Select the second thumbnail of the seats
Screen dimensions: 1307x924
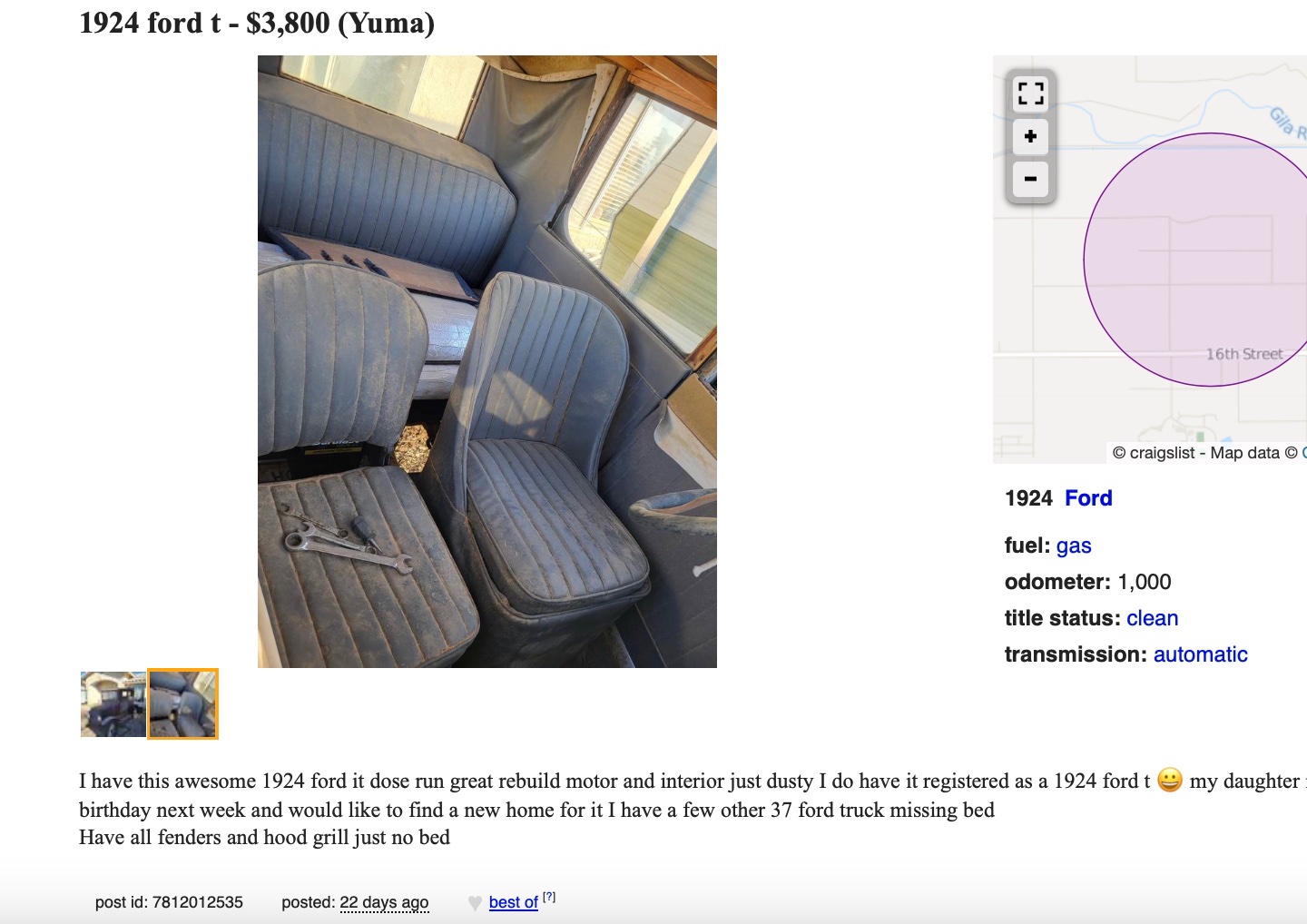[182, 703]
